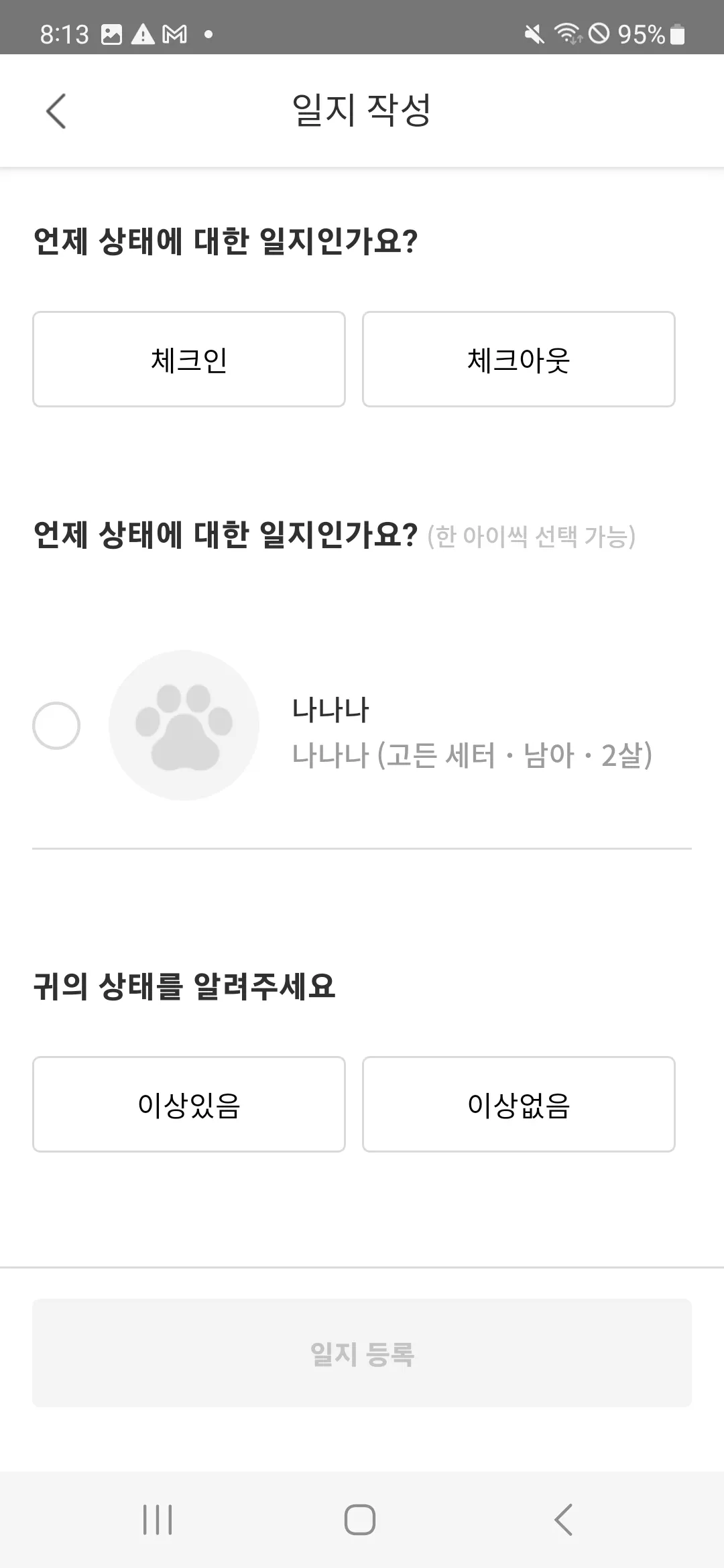Select the radio button for 나나나
This screenshot has width=724, height=1568.
[x=56, y=725]
